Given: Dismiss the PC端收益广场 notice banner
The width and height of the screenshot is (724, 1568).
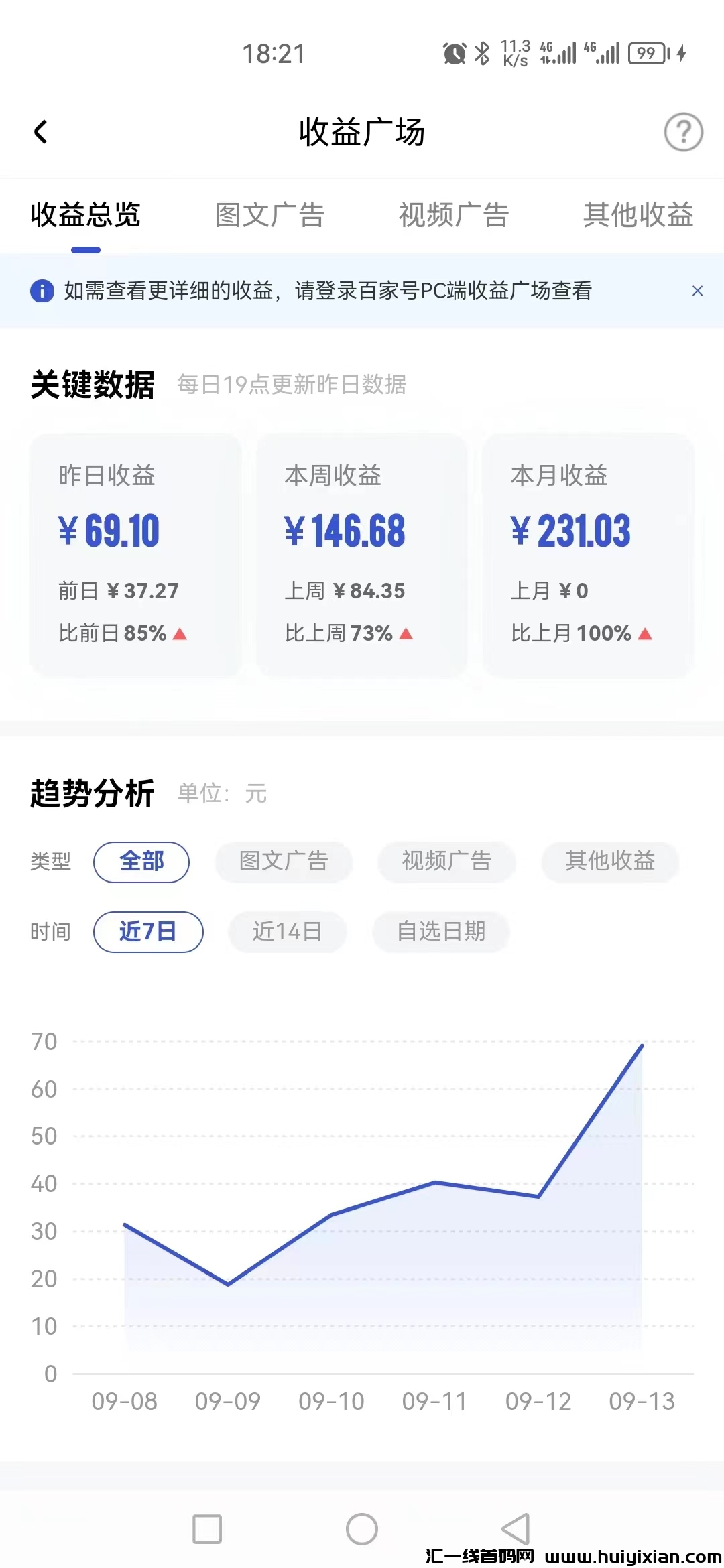Looking at the screenshot, I should (x=697, y=291).
